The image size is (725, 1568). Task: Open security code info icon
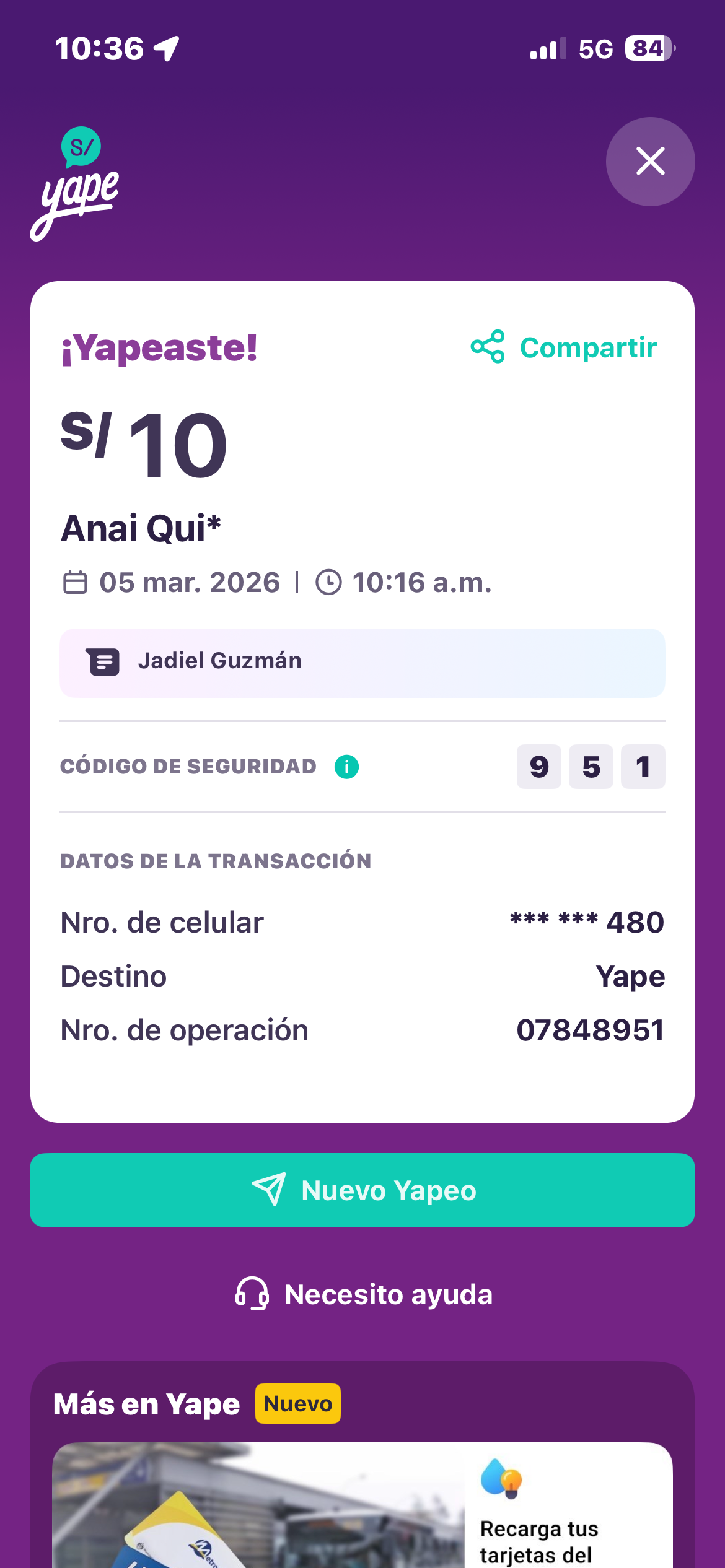[346, 767]
